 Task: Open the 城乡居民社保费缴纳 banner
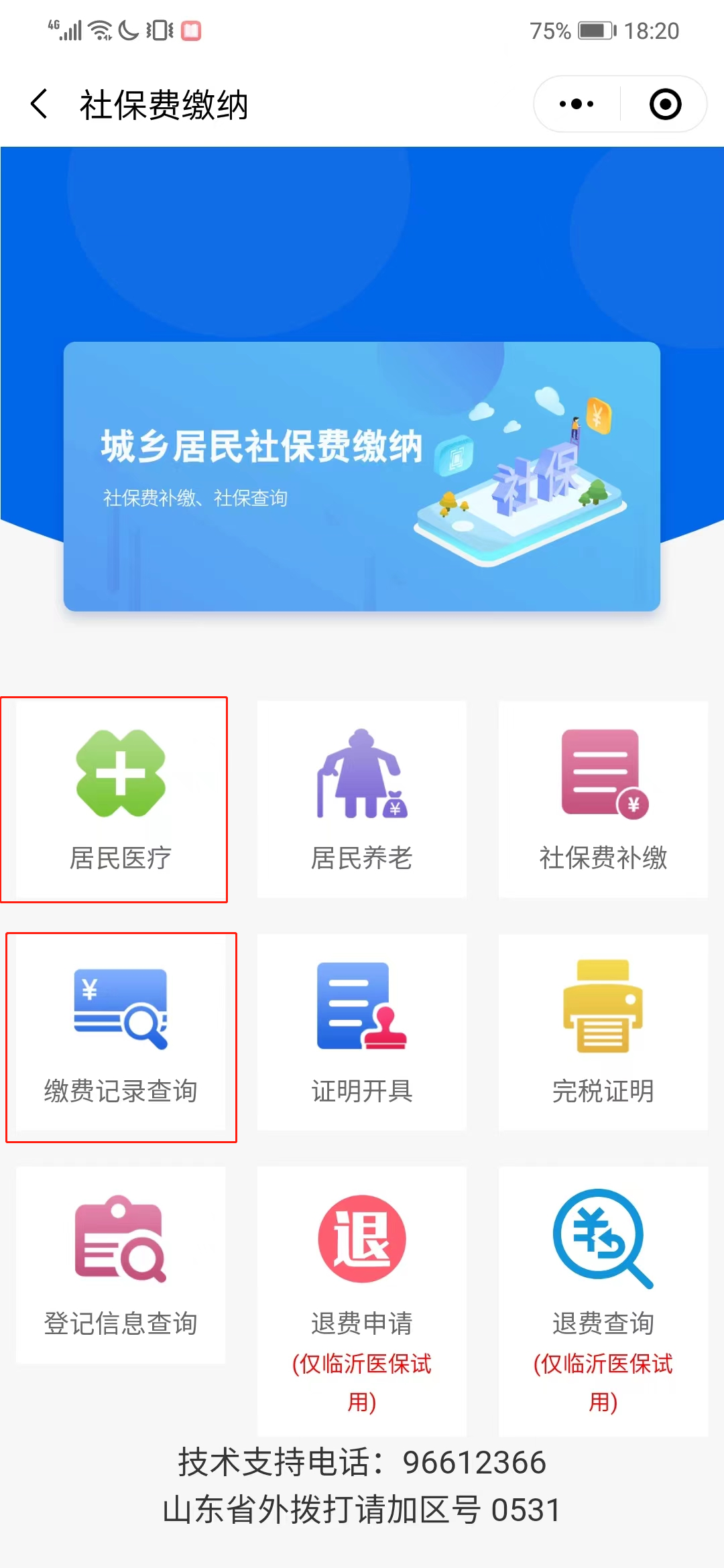click(362, 476)
